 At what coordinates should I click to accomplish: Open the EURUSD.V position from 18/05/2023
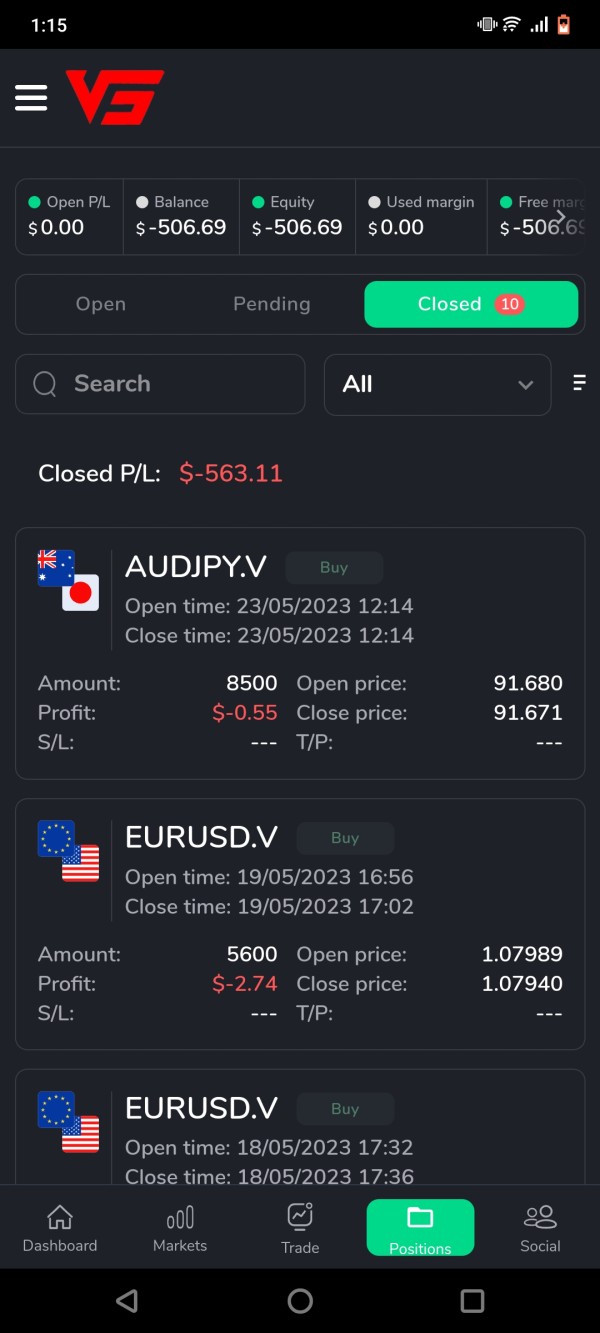coord(300,1127)
